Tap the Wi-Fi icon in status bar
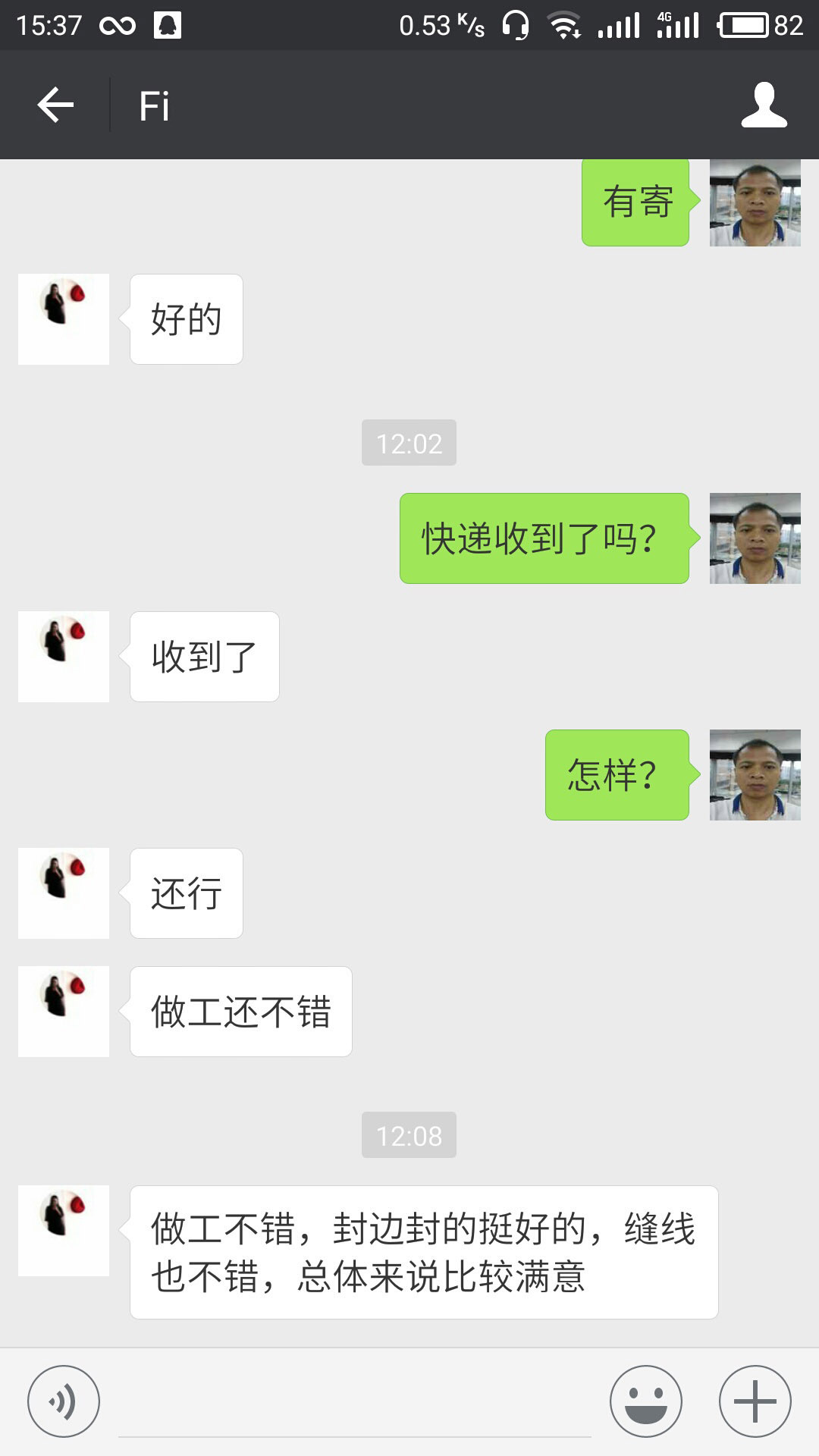 coord(565,24)
